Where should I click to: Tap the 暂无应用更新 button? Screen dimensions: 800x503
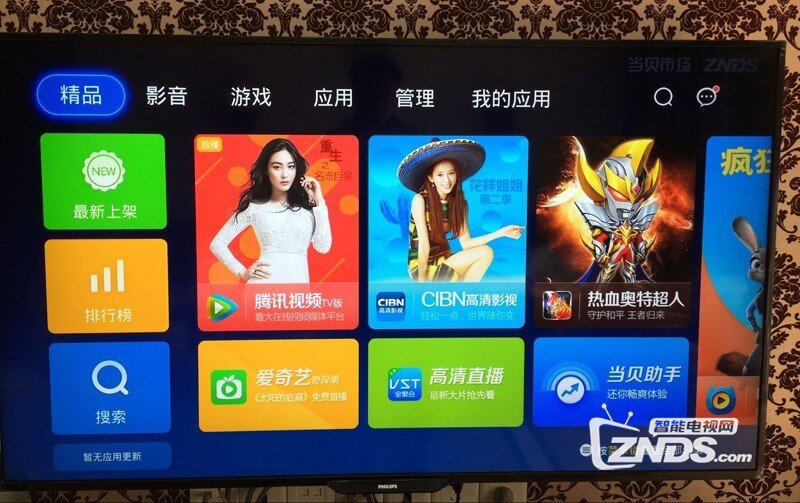click(x=112, y=457)
